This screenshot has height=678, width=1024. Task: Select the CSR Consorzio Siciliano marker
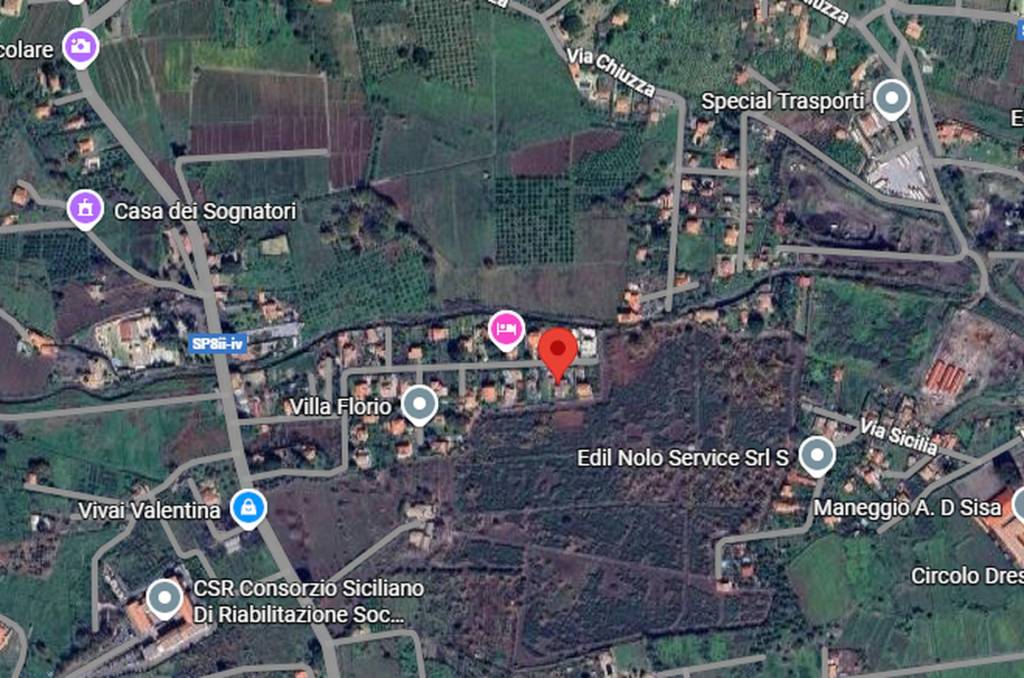click(x=164, y=598)
